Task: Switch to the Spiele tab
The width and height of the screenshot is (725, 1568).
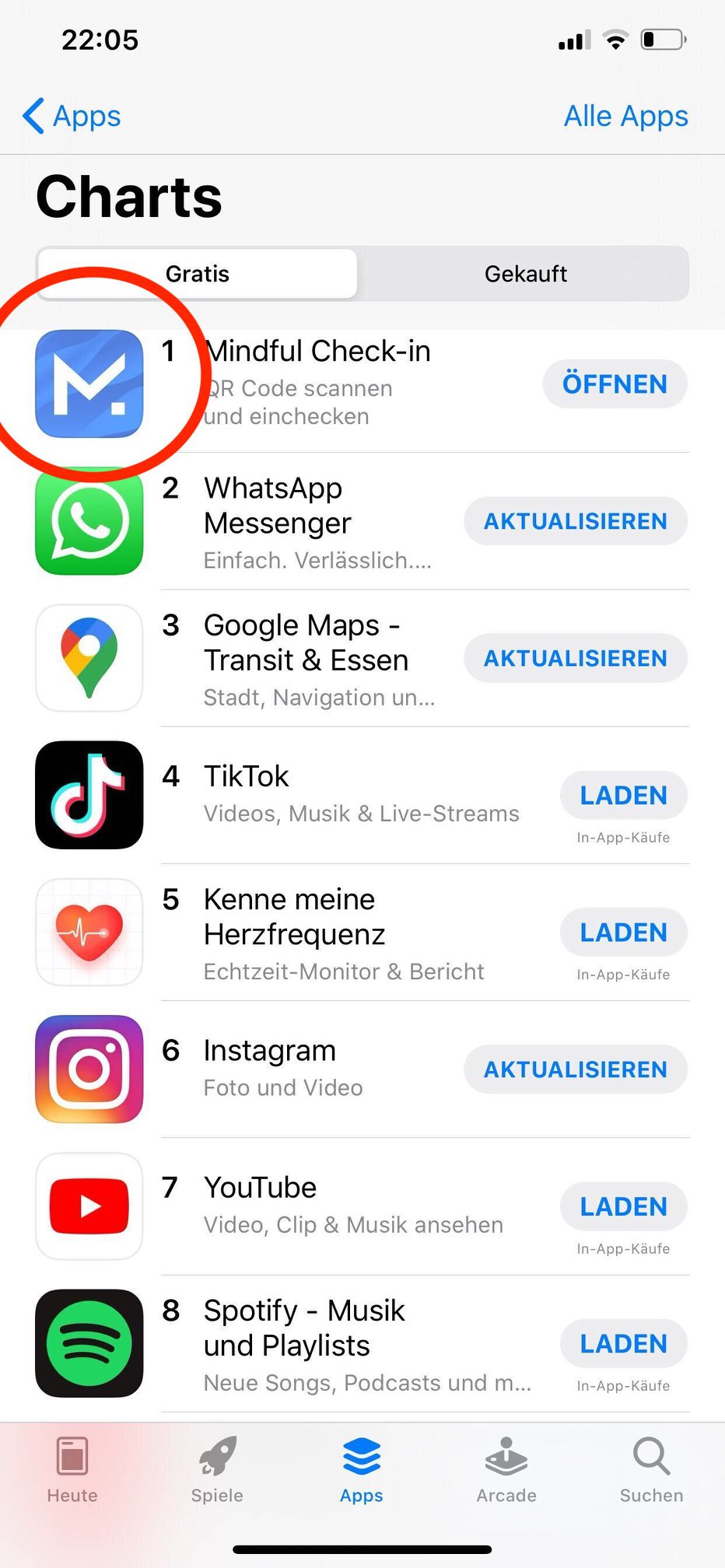Action: [x=217, y=1470]
